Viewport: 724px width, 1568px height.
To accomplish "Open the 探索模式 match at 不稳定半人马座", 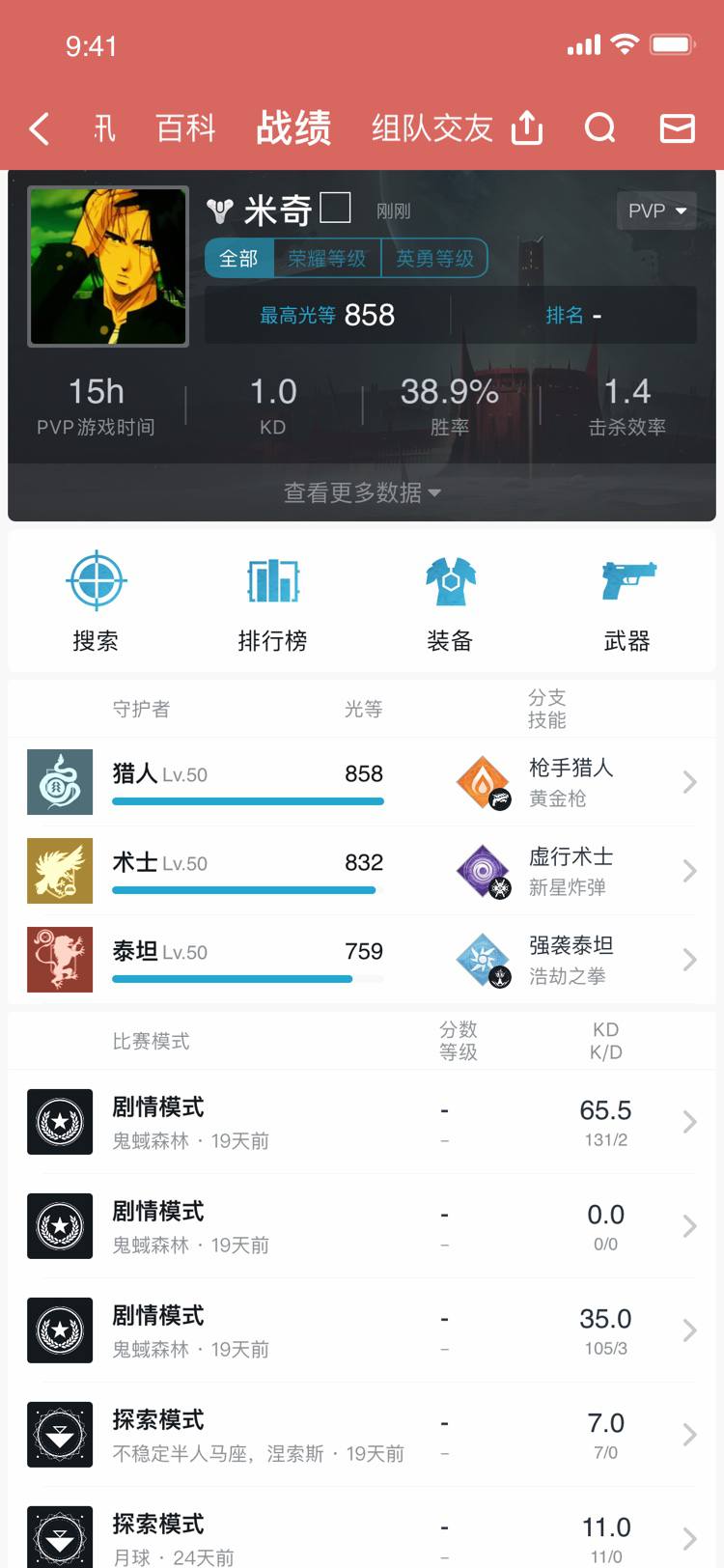I will 362,1435.
